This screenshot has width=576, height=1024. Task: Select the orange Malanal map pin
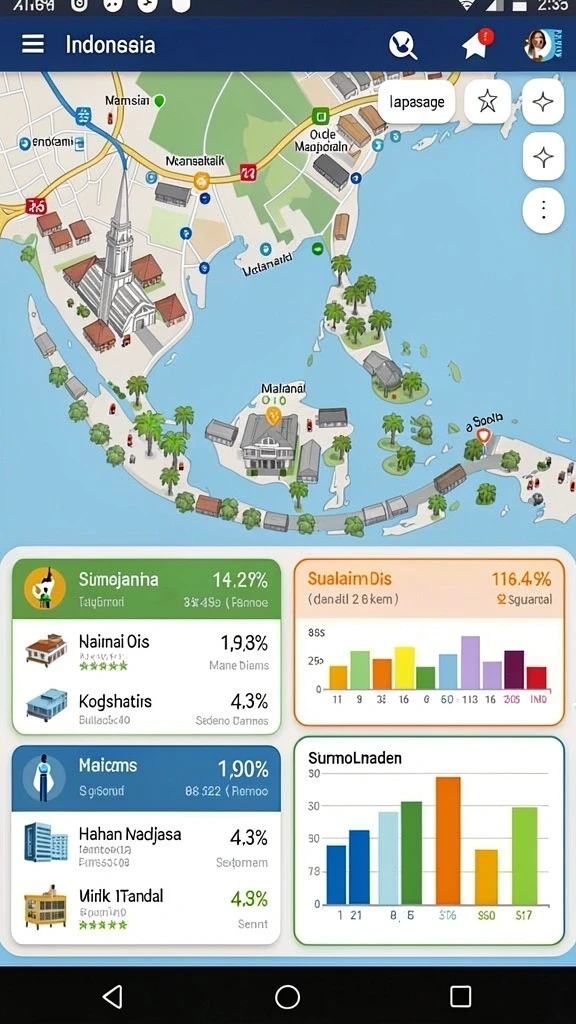click(273, 415)
